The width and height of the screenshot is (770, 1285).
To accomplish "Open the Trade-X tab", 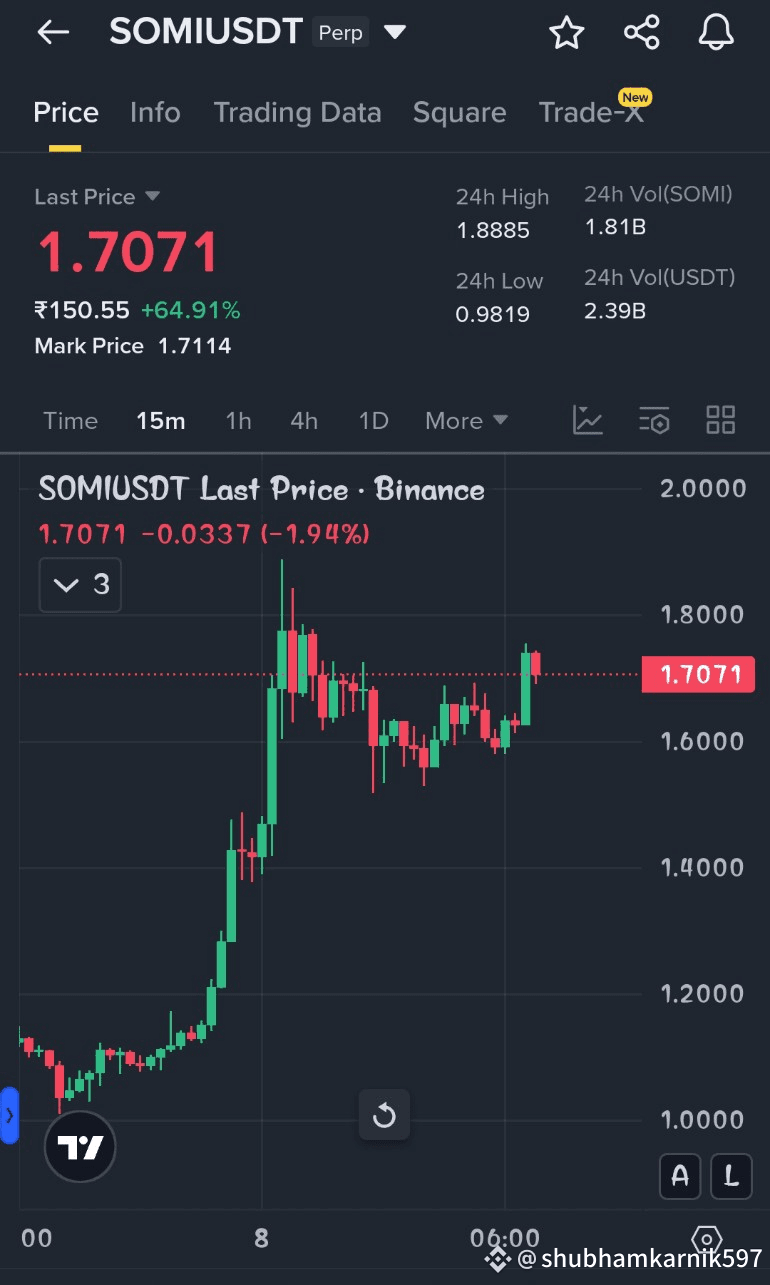I will click(x=591, y=112).
